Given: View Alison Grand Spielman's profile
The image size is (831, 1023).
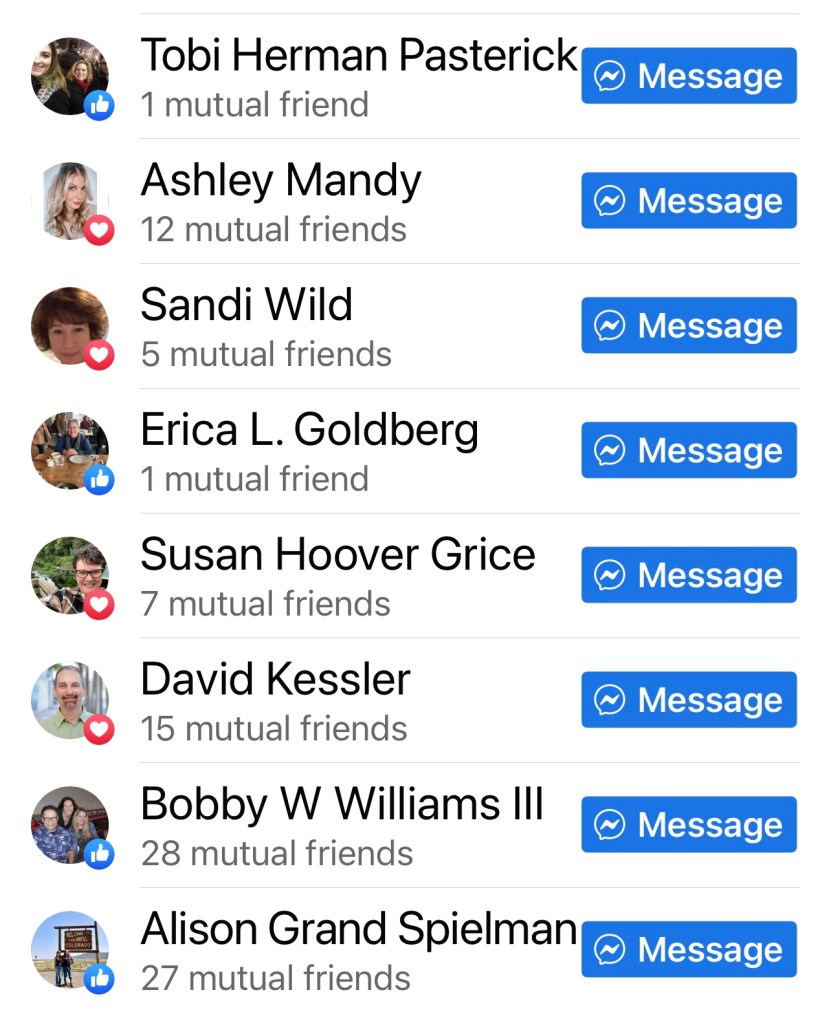Looking at the screenshot, I should click(358, 929).
